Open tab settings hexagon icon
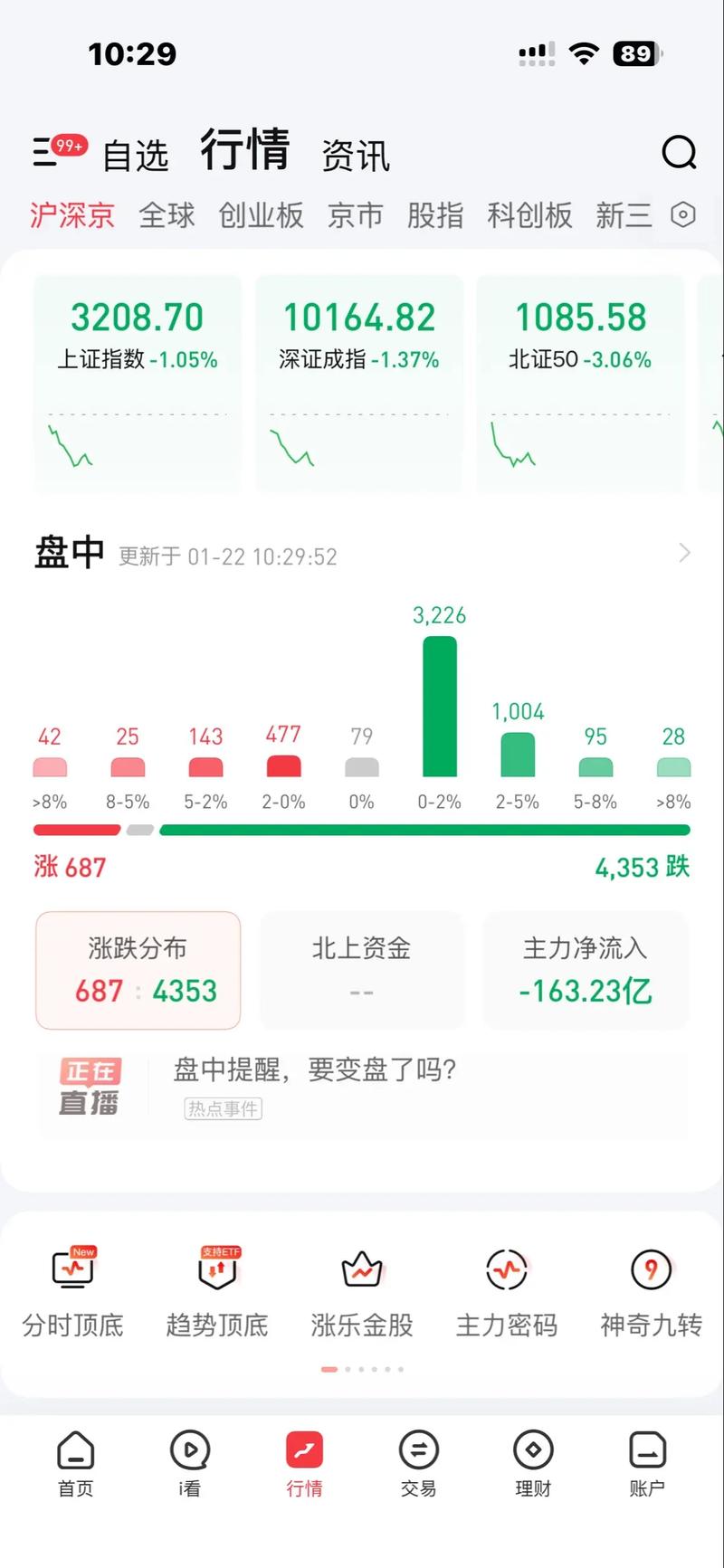 [x=683, y=215]
